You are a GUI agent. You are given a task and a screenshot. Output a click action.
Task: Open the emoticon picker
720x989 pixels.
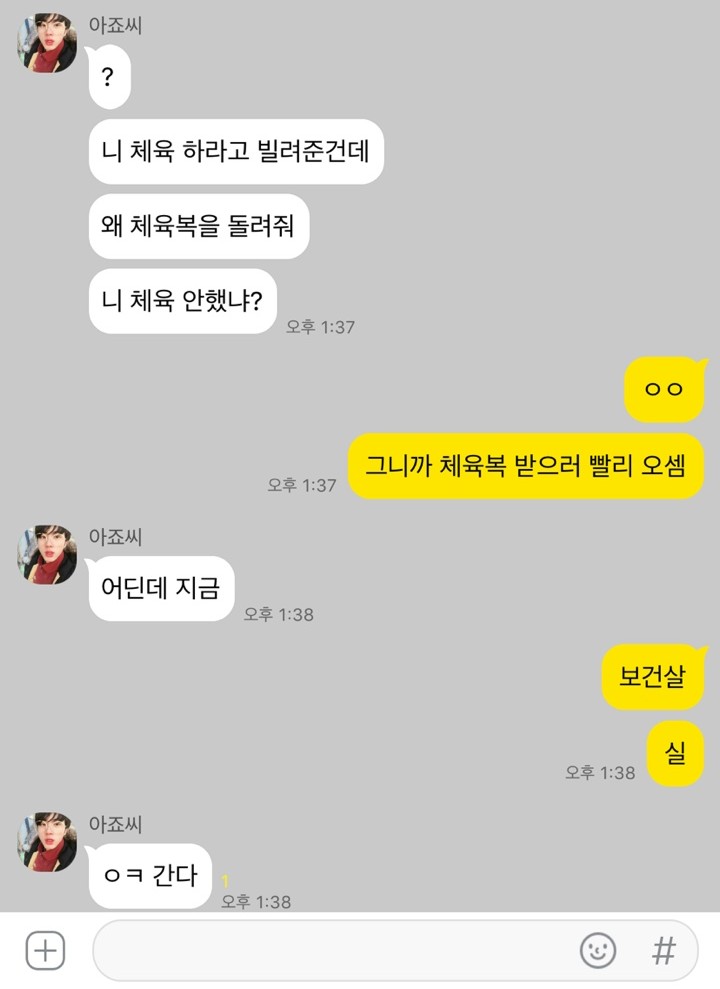598,950
